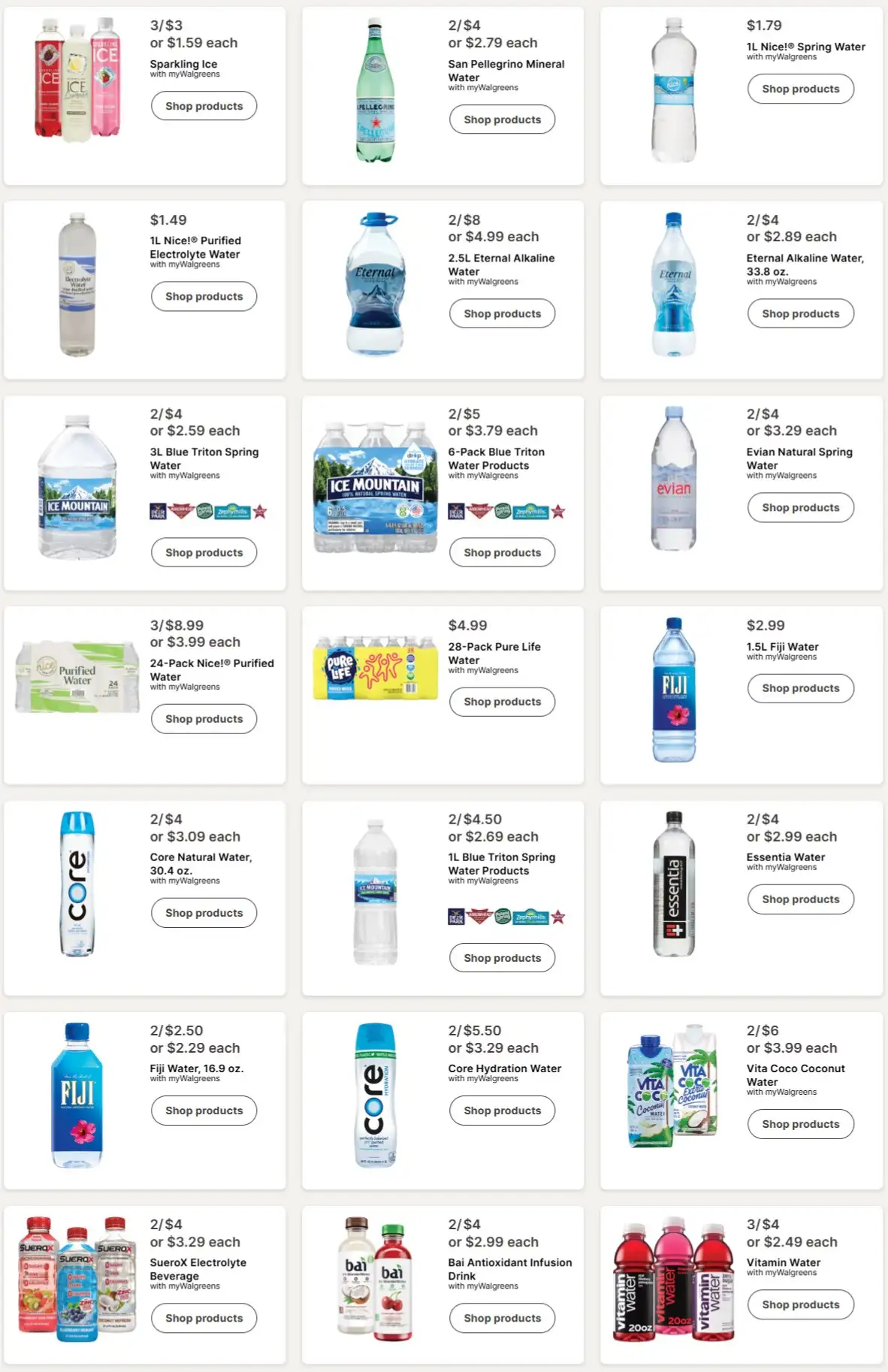Shop products for 24-Pack Nice! Purified Water
Screen dimensions: 888x1372
(204, 719)
